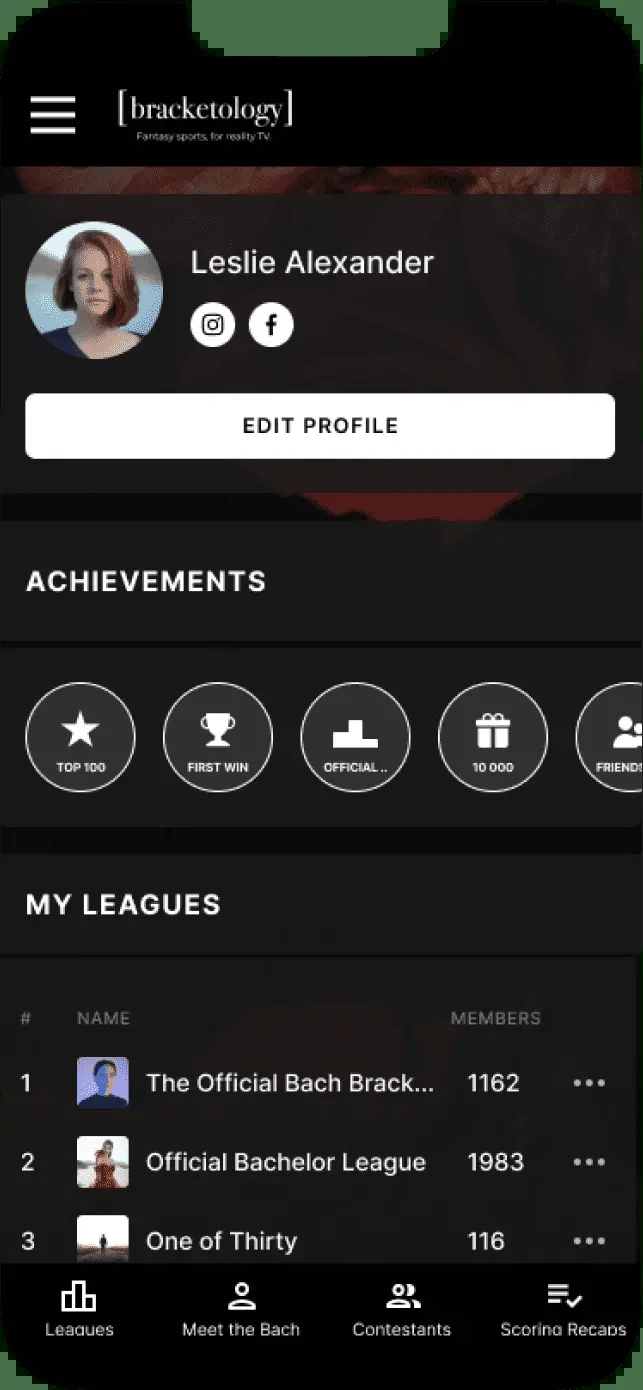Open the Official achievement badge
The width and height of the screenshot is (643, 1390).
pyautogui.click(x=355, y=737)
